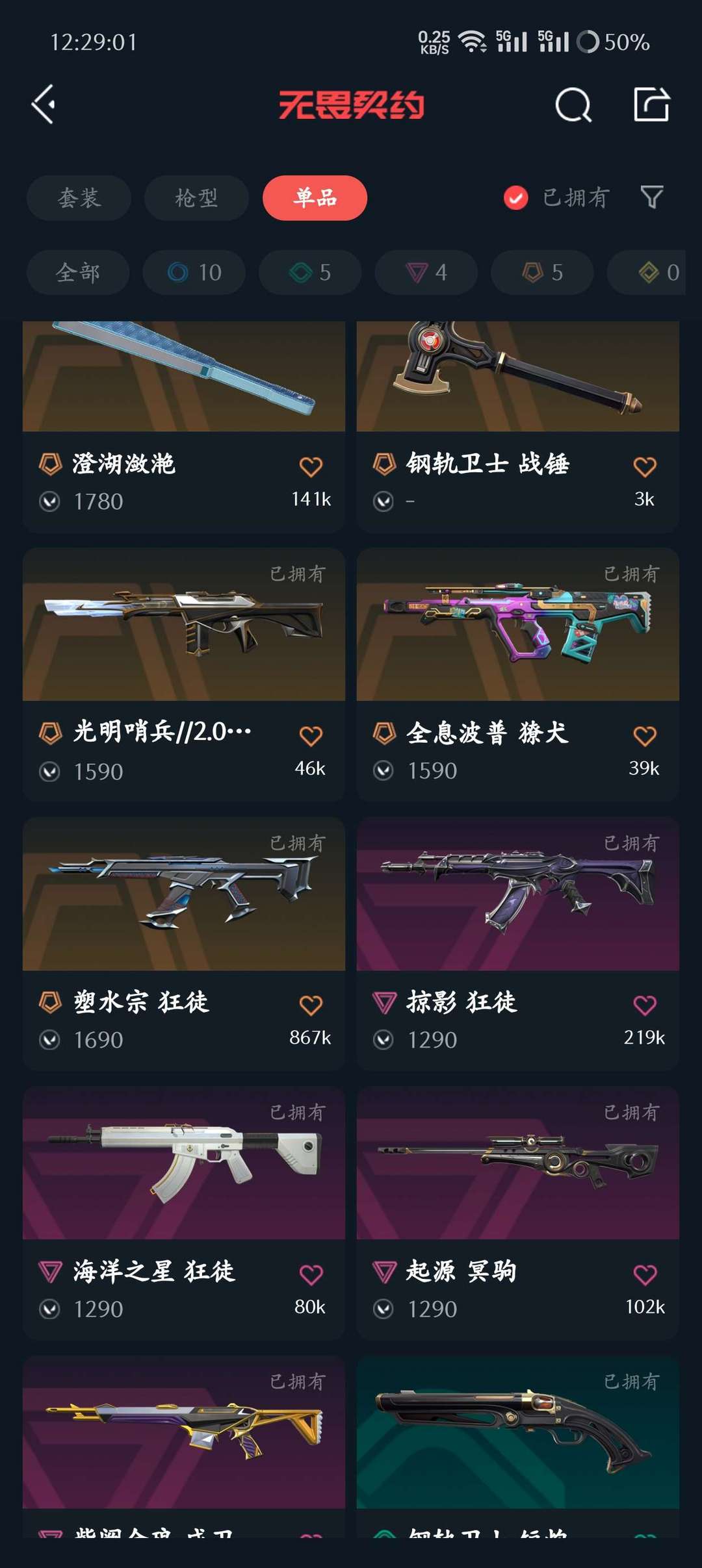Viewport: 702px width, 1568px height.
Task: Select the 单品 tab
Action: (315, 198)
